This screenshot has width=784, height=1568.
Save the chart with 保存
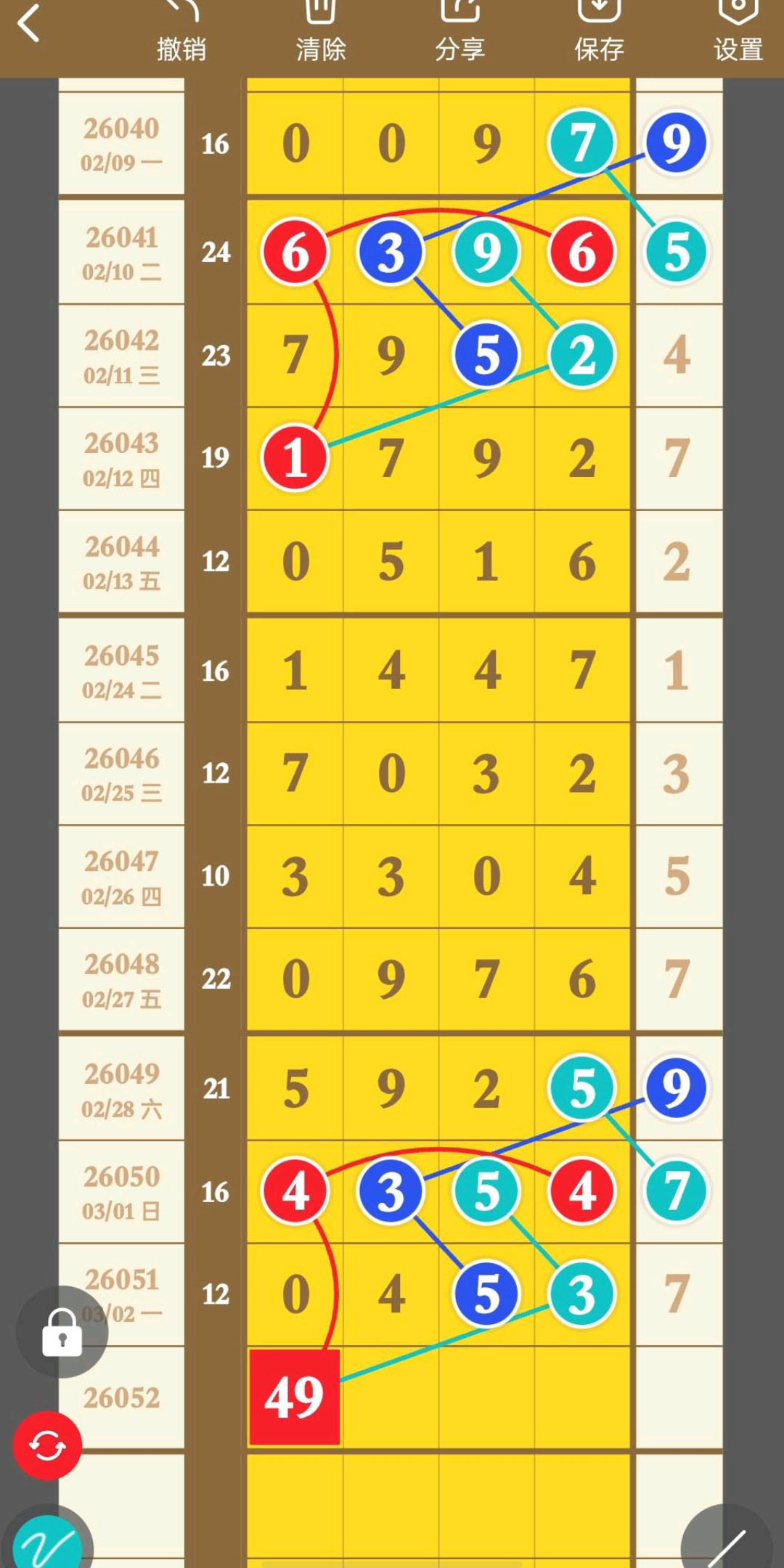pyautogui.click(x=599, y=33)
